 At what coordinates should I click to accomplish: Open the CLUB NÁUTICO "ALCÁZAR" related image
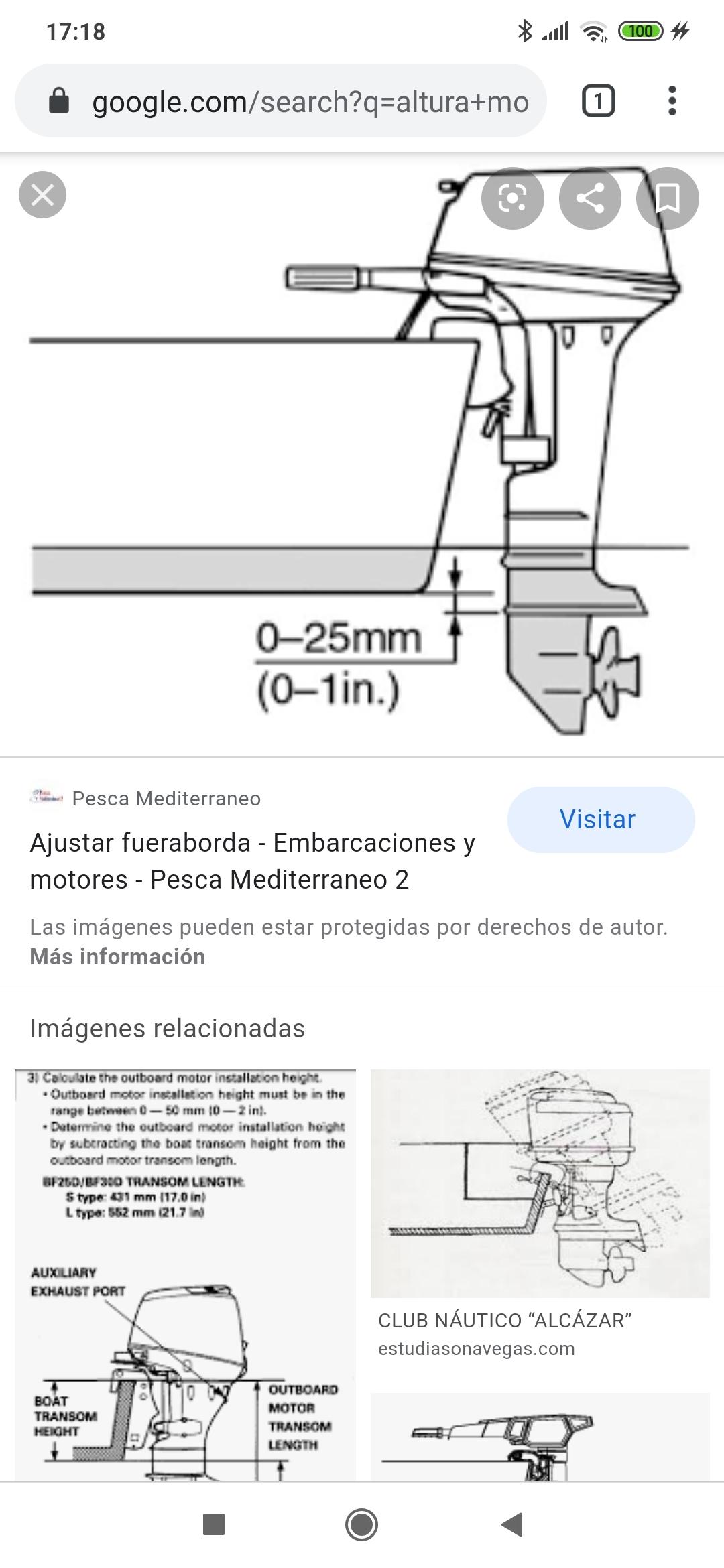tap(540, 1183)
